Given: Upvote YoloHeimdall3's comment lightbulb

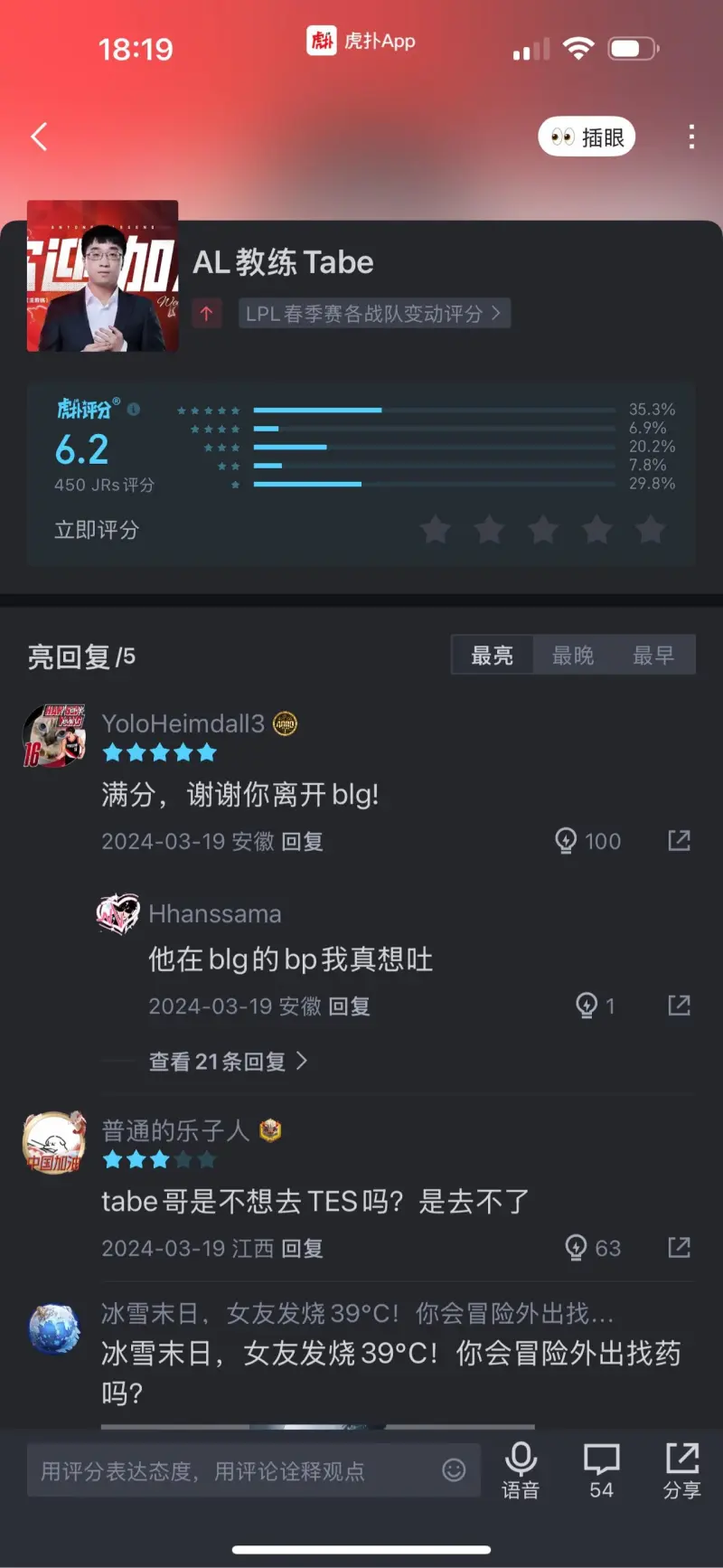Looking at the screenshot, I should coord(567,841).
